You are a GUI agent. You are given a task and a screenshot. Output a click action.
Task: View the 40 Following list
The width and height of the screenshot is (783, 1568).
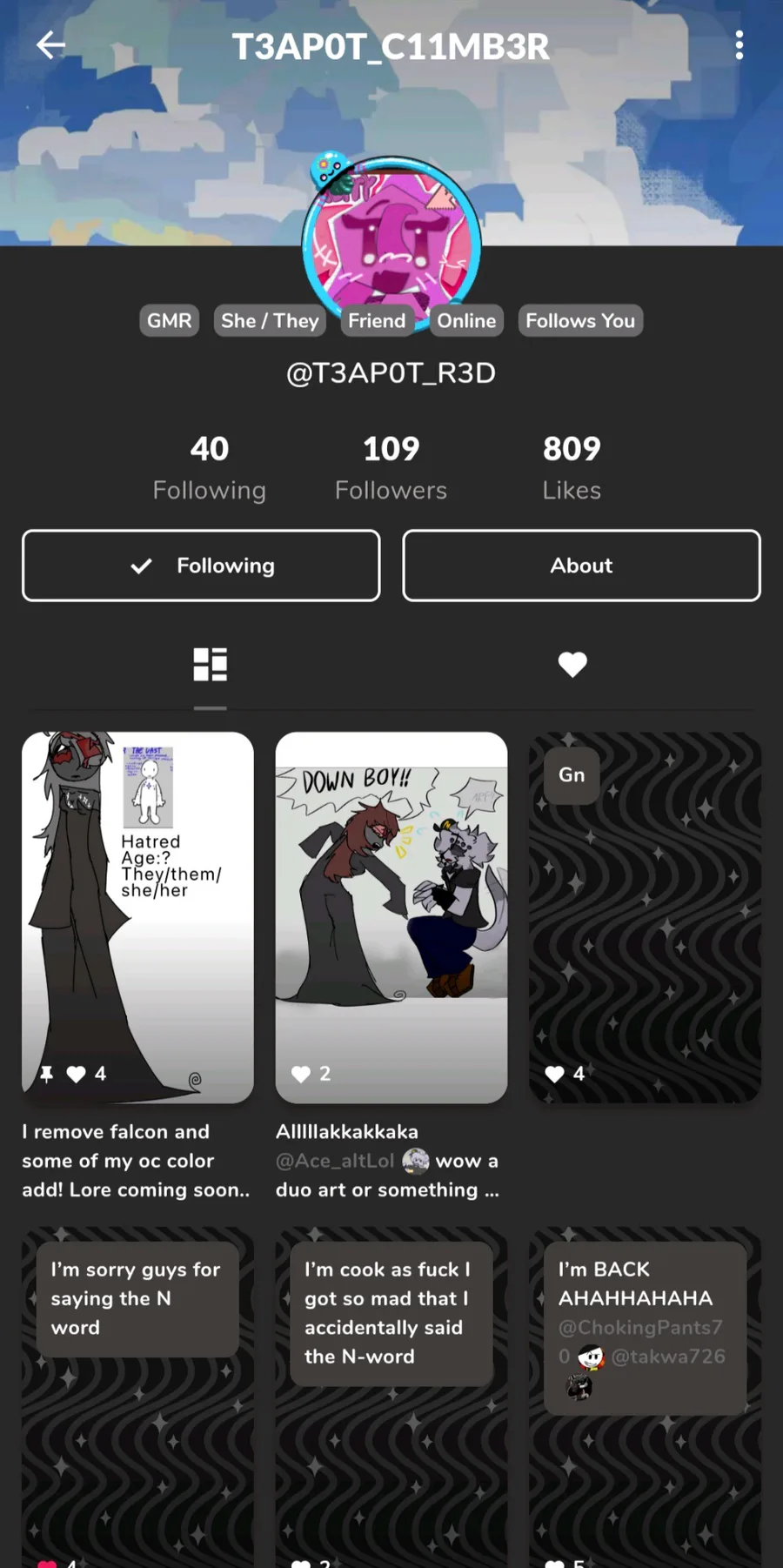pos(210,468)
